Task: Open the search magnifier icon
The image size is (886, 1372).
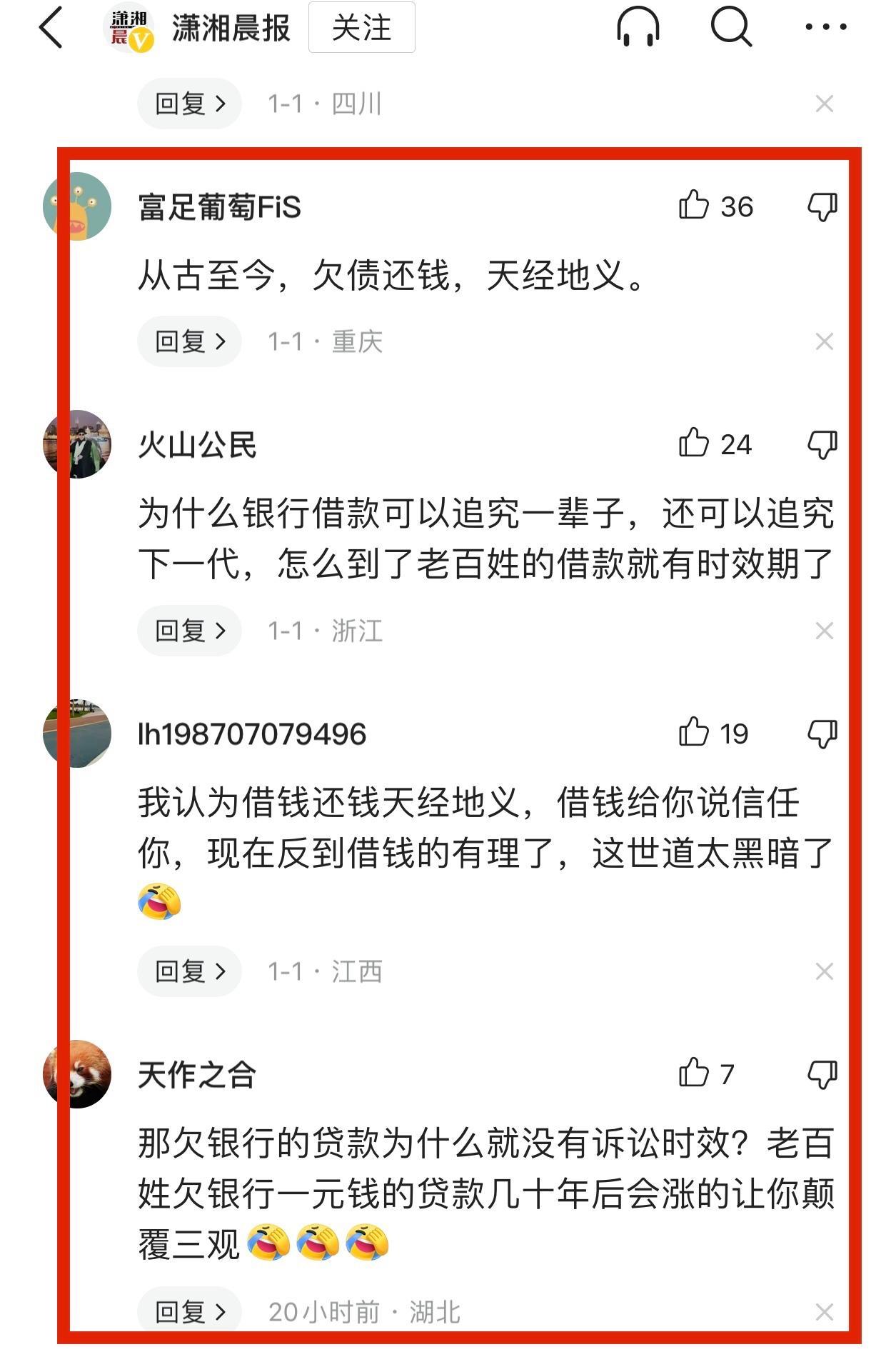Action: (731, 28)
